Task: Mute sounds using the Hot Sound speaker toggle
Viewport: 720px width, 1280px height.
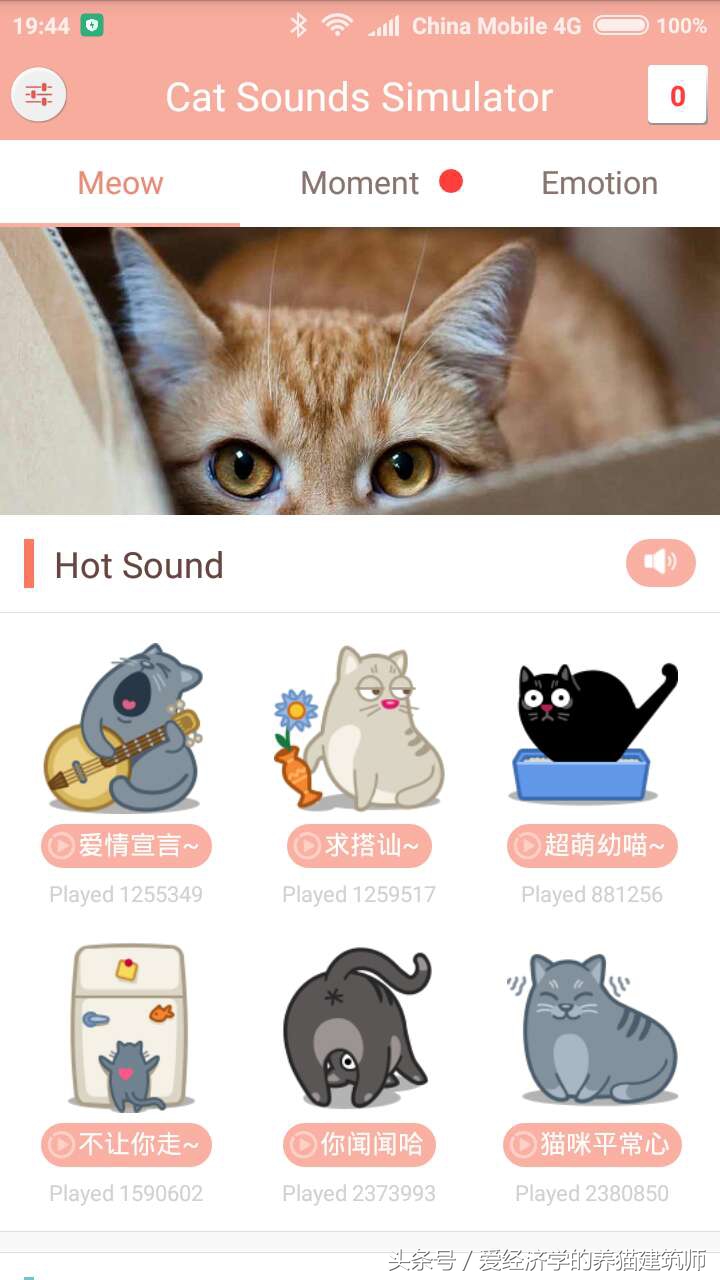Action: [660, 563]
